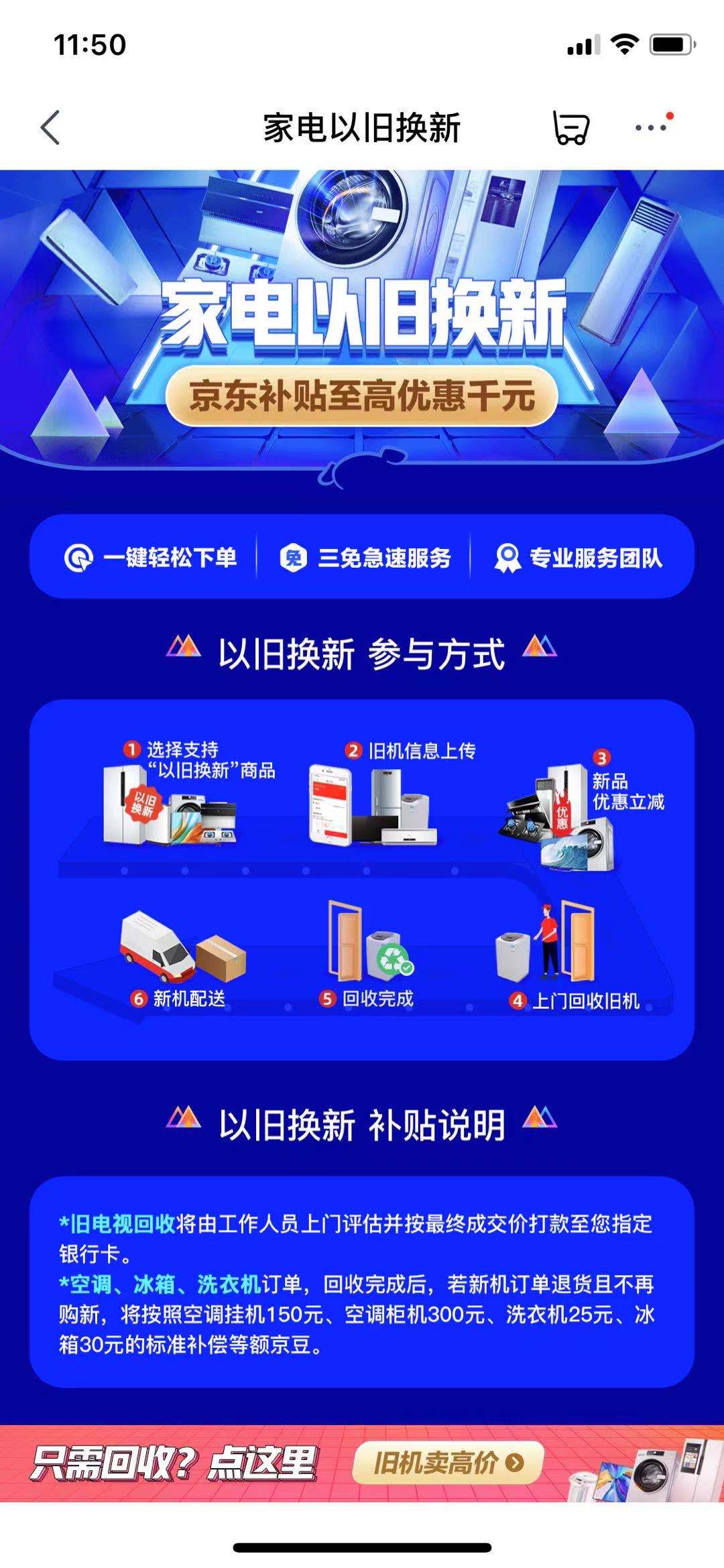
Task: Tap the 旧机卖高价 button
Action: [x=448, y=1462]
